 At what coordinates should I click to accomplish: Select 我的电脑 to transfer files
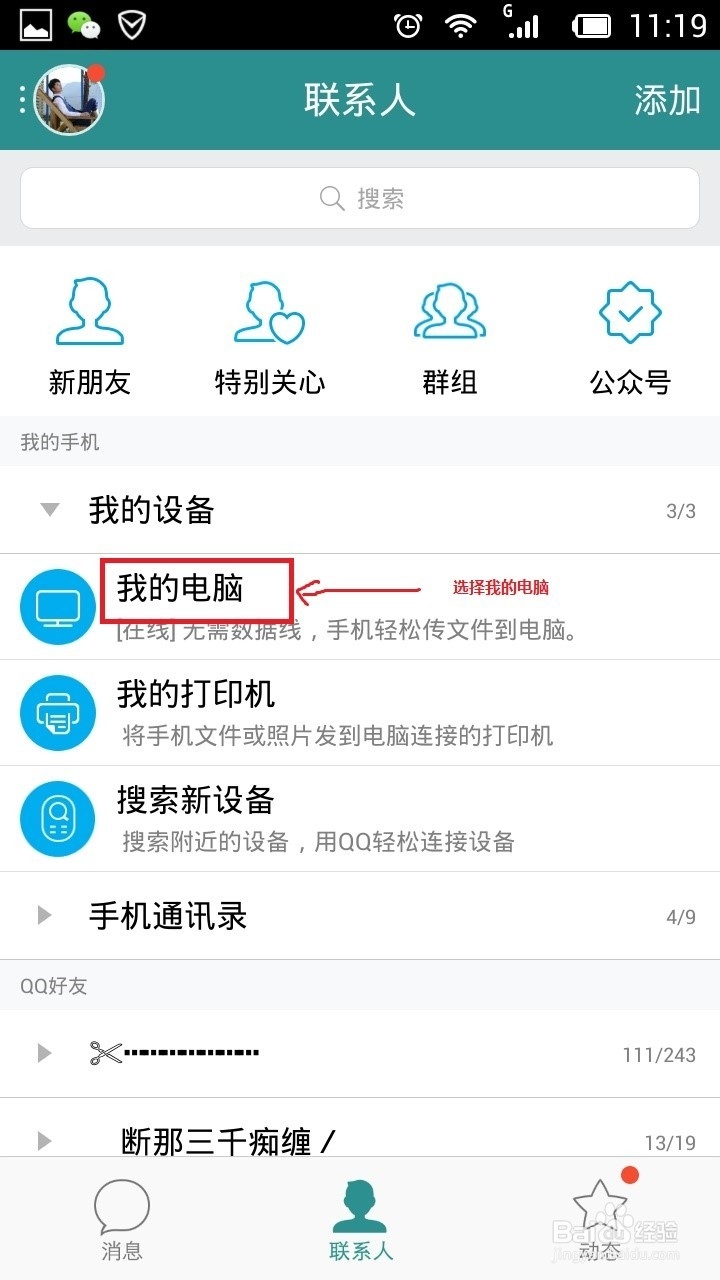(196, 589)
